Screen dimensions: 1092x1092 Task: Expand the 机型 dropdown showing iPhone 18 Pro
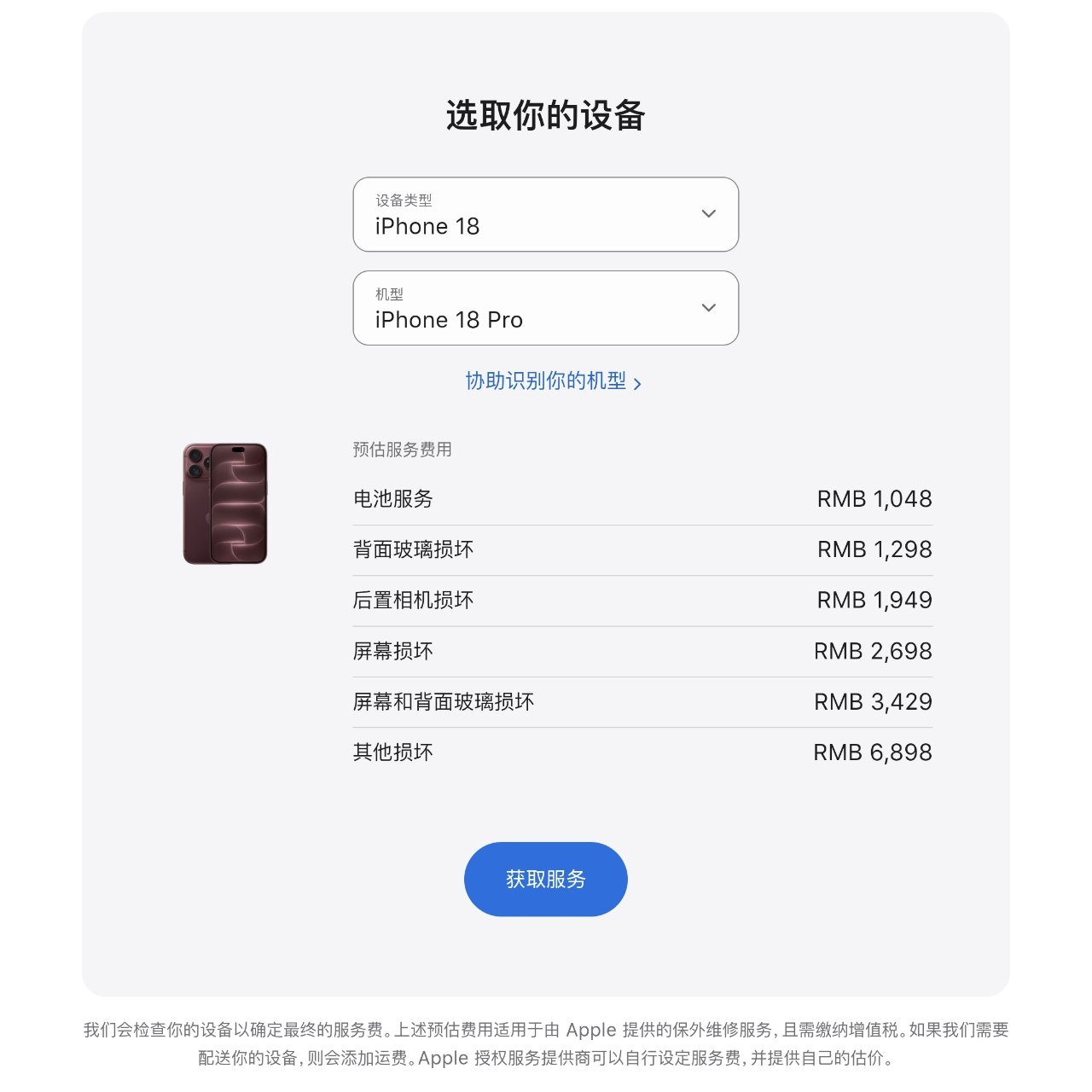pyautogui.click(x=546, y=308)
